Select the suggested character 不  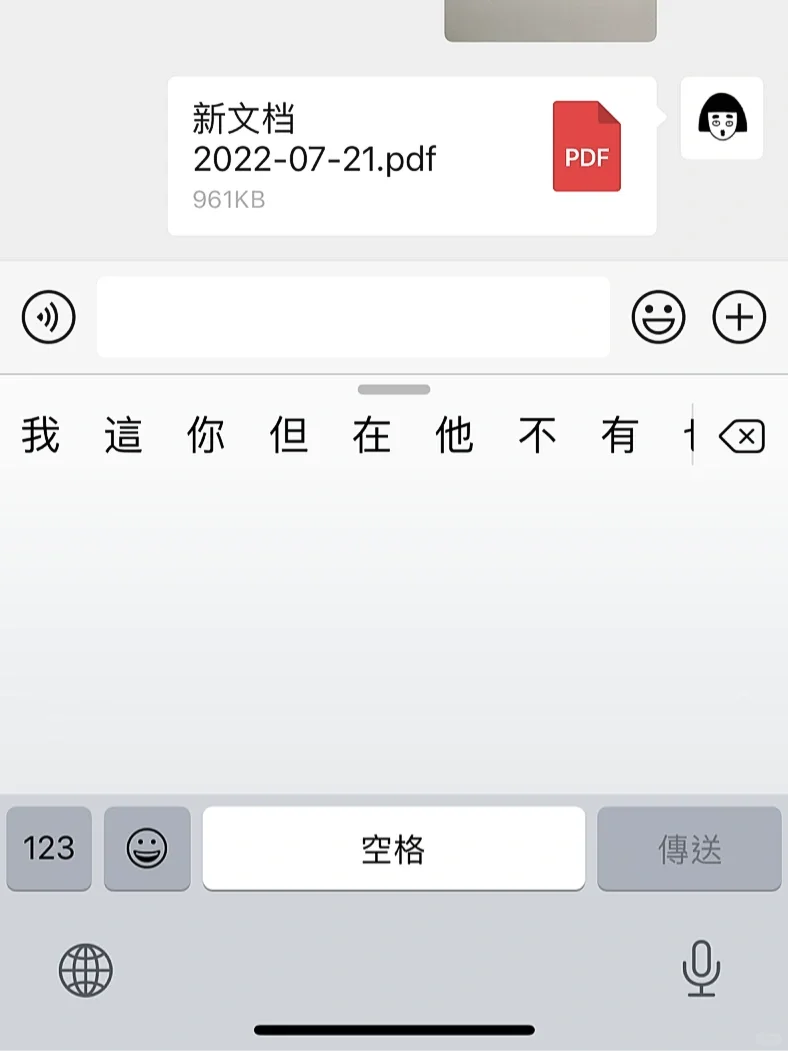click(537, 436)
